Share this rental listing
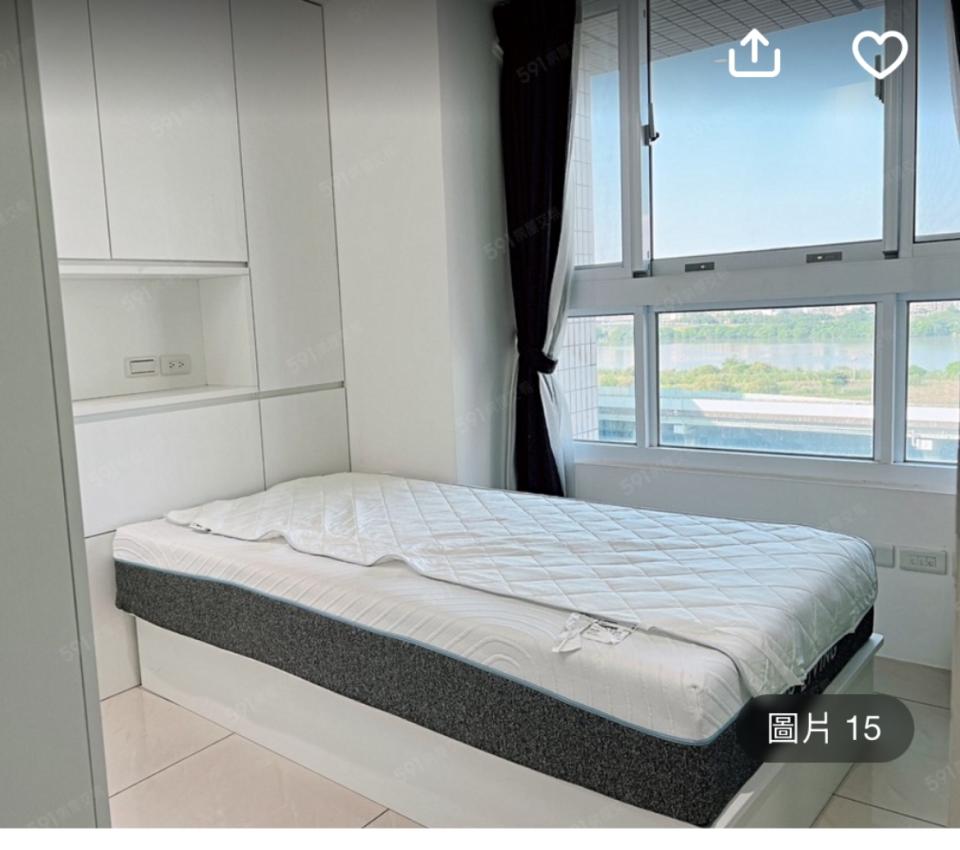The height and width of the screenshot is (850, 960). click(x=753, y=53)
